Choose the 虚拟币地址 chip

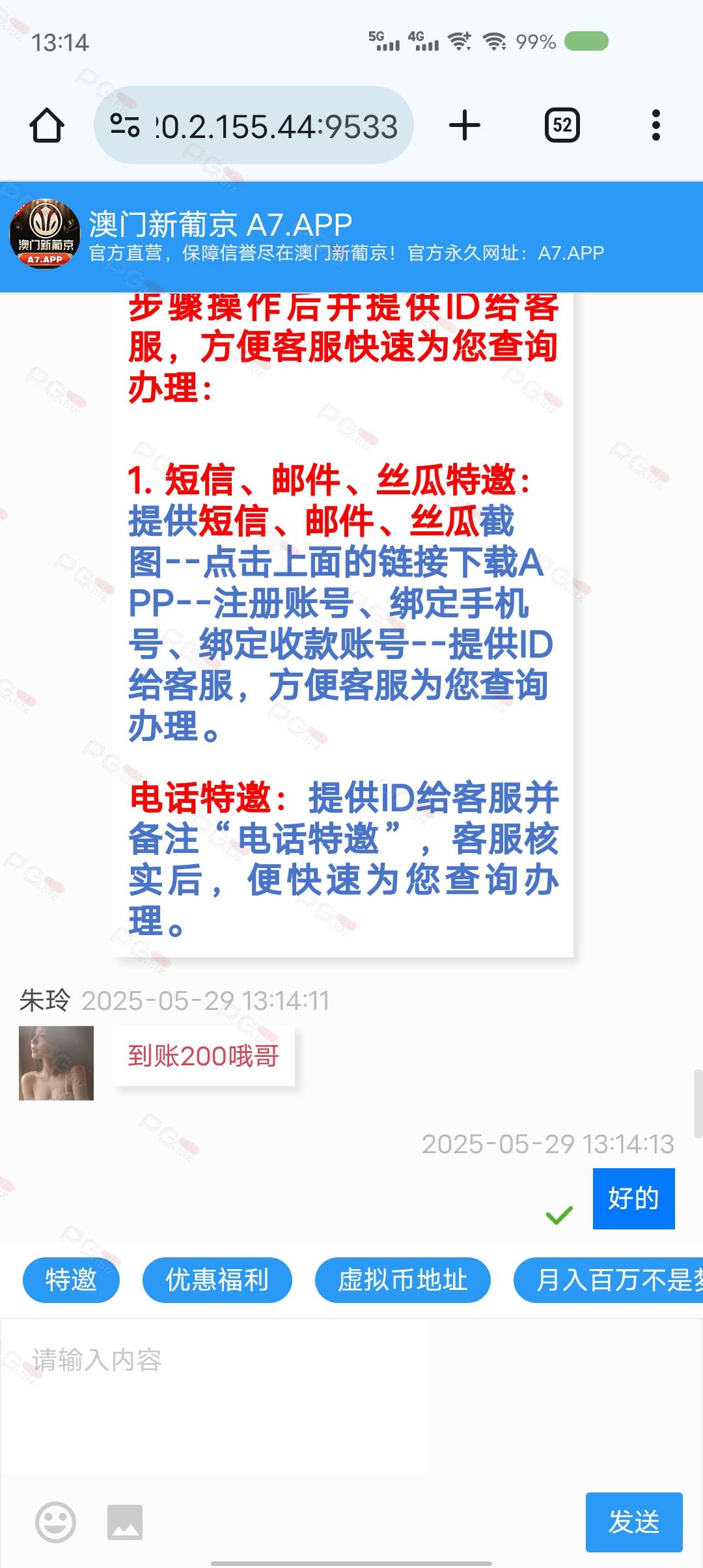(x=402, y=1280)
